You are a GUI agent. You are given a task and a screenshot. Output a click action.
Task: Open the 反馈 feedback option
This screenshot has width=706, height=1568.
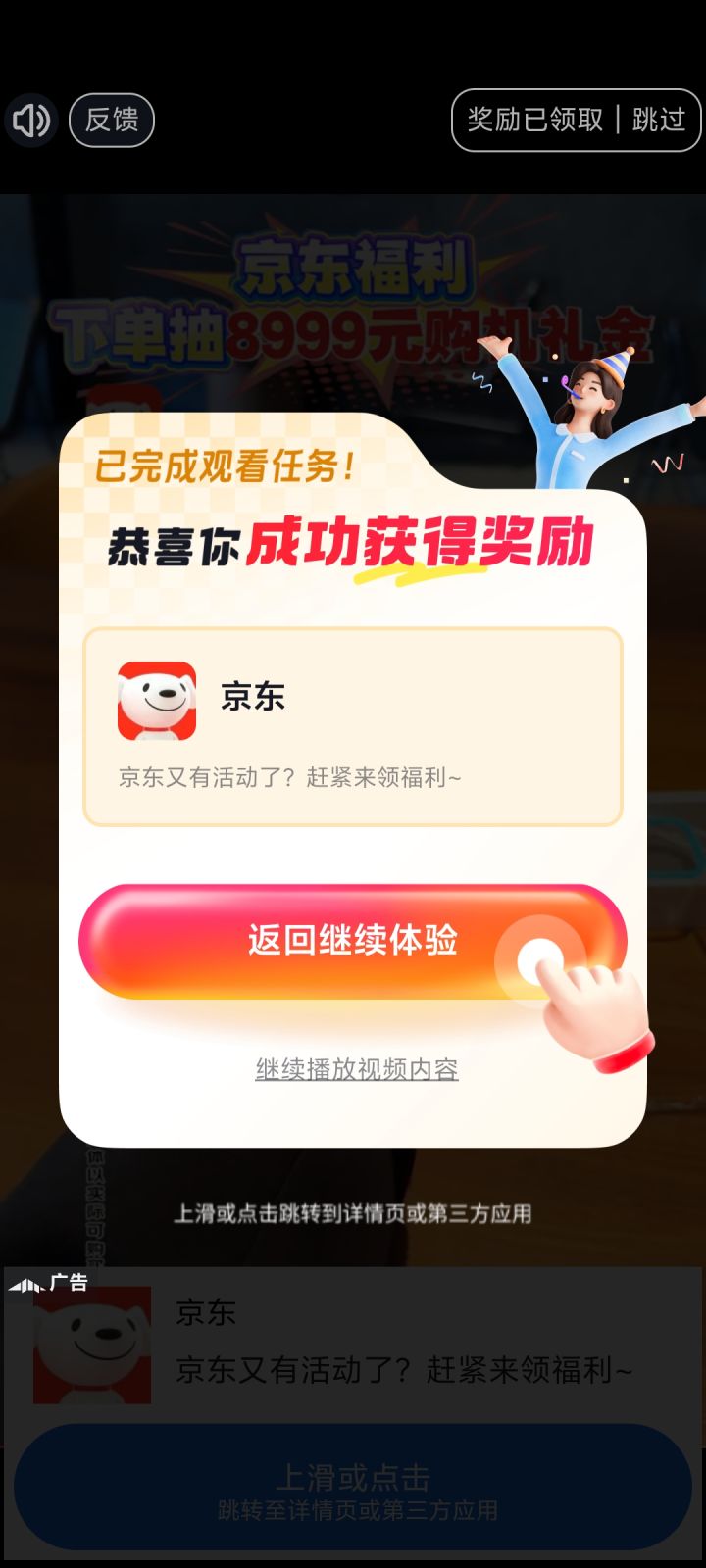tap(111, 120)
